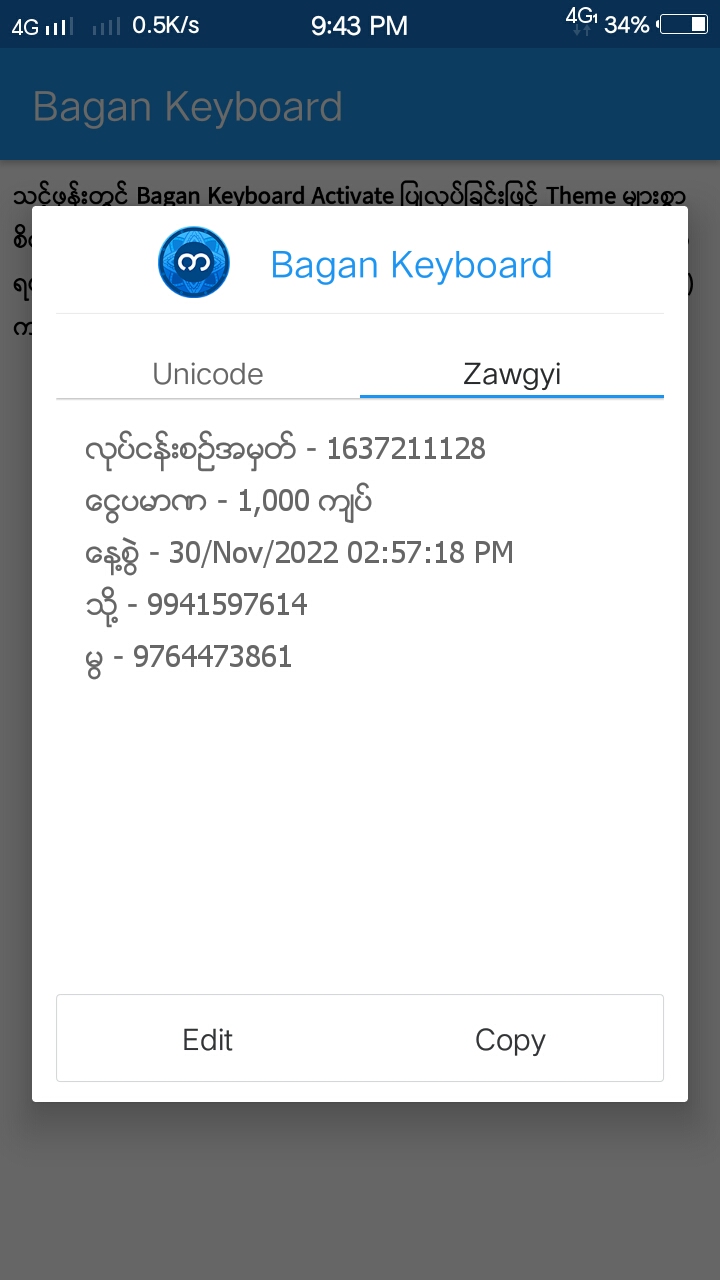
Task: Tap the Edit button
Action: tap(208, 1040)
